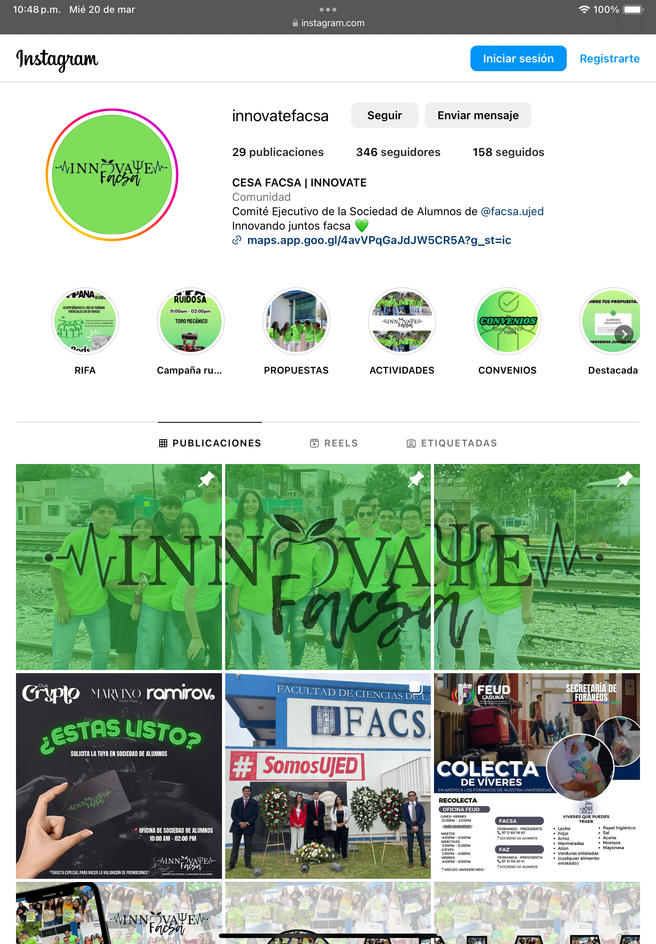
Task: Open the ACTIVIDADES highlight
Action: pos(402,322)
